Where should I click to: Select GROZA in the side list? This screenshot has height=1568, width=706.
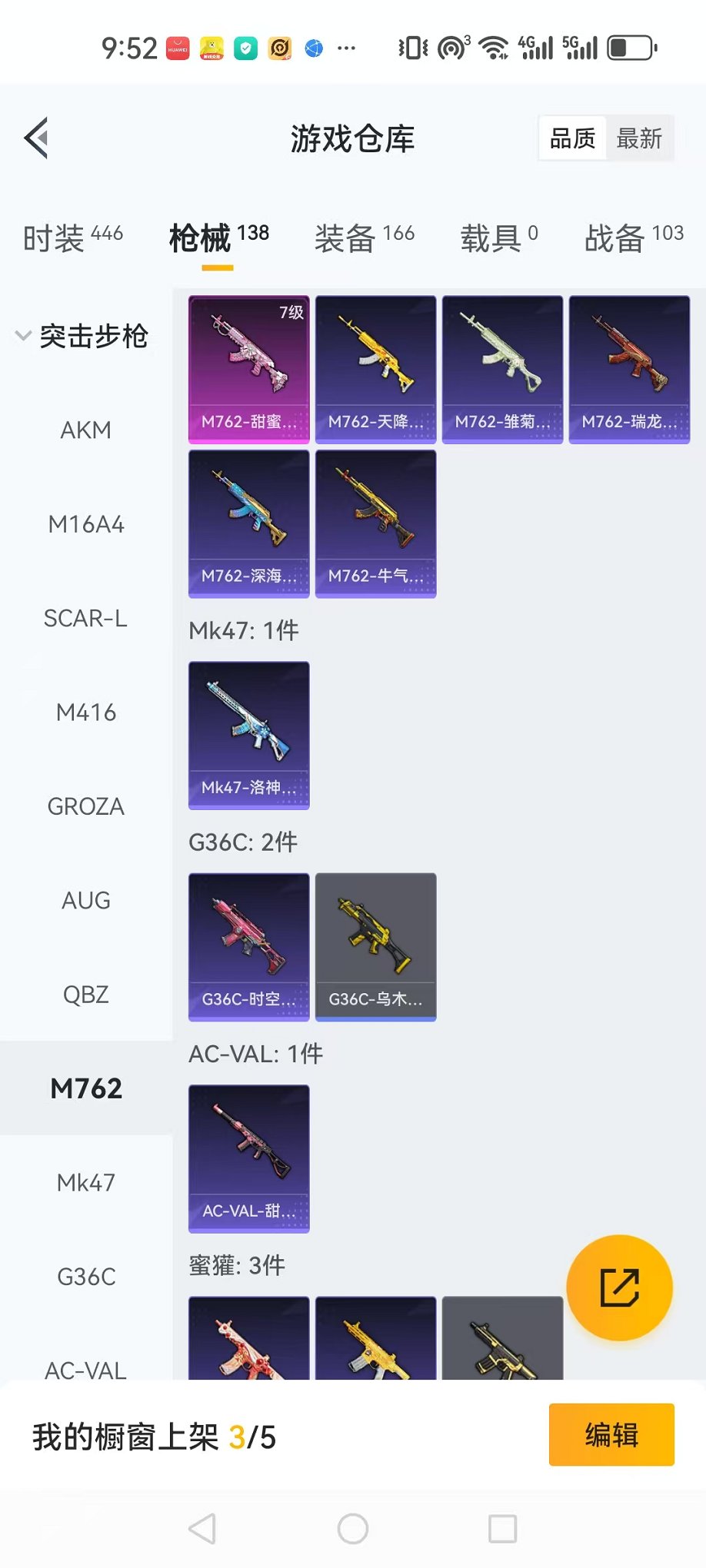click(x=86, y=806)
